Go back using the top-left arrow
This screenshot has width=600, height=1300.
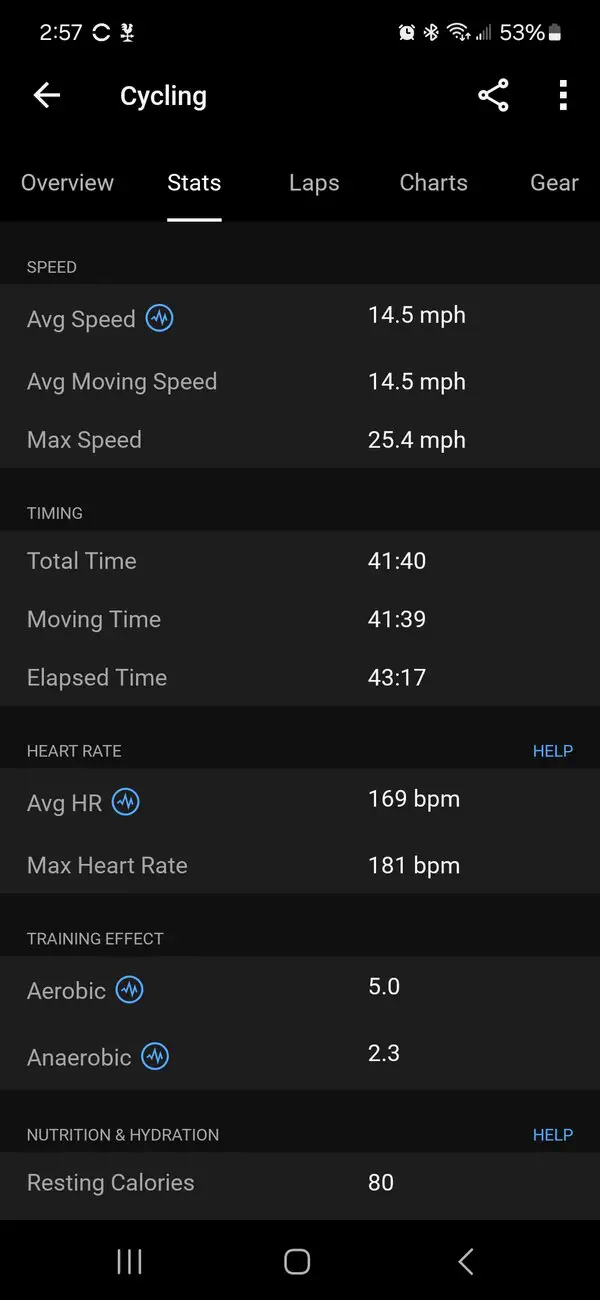point(47,96)
